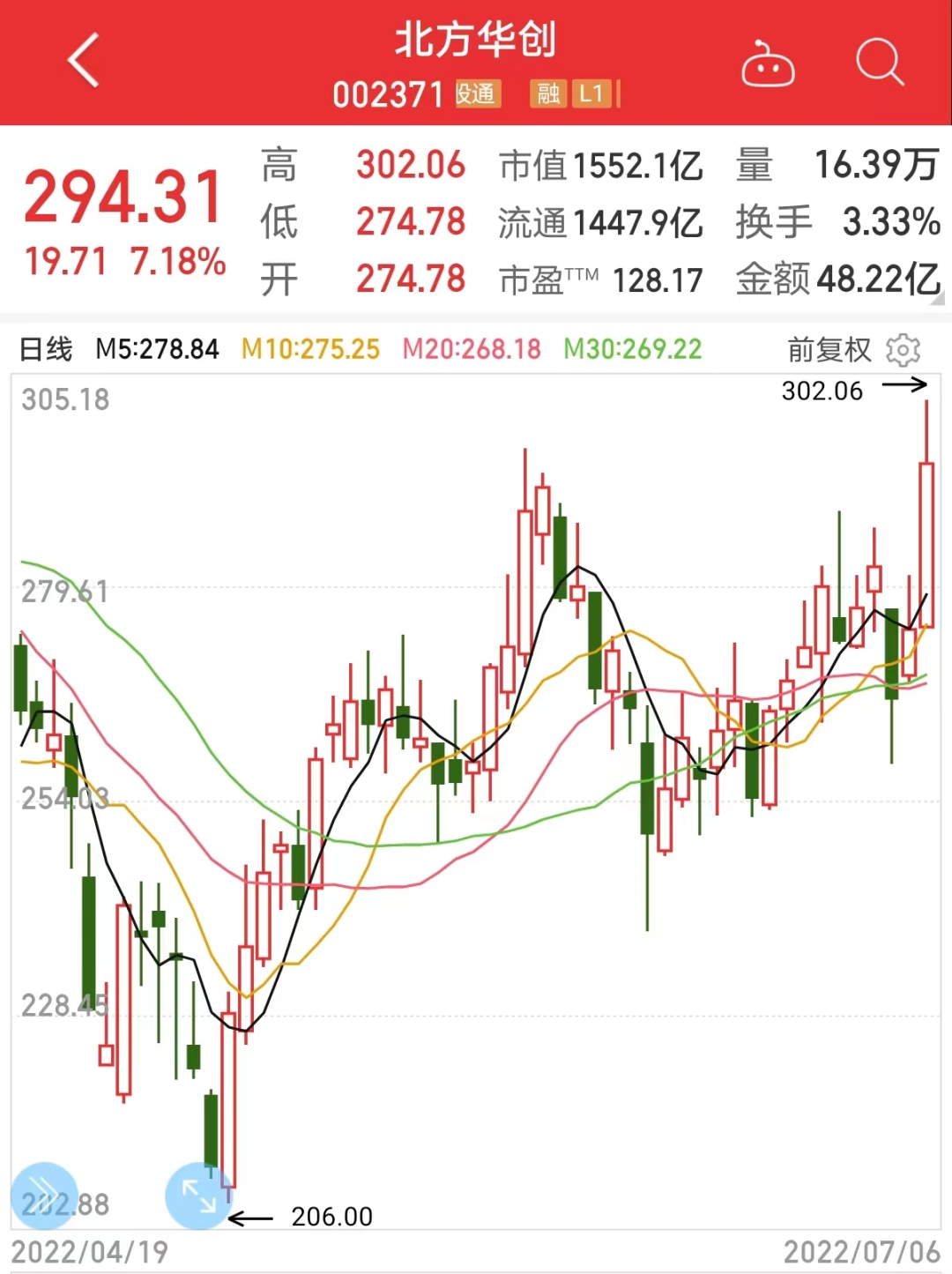This screenshot has height=1274, width=952.
Task: Open the robot assistant icon
Action: click(768, 65)
